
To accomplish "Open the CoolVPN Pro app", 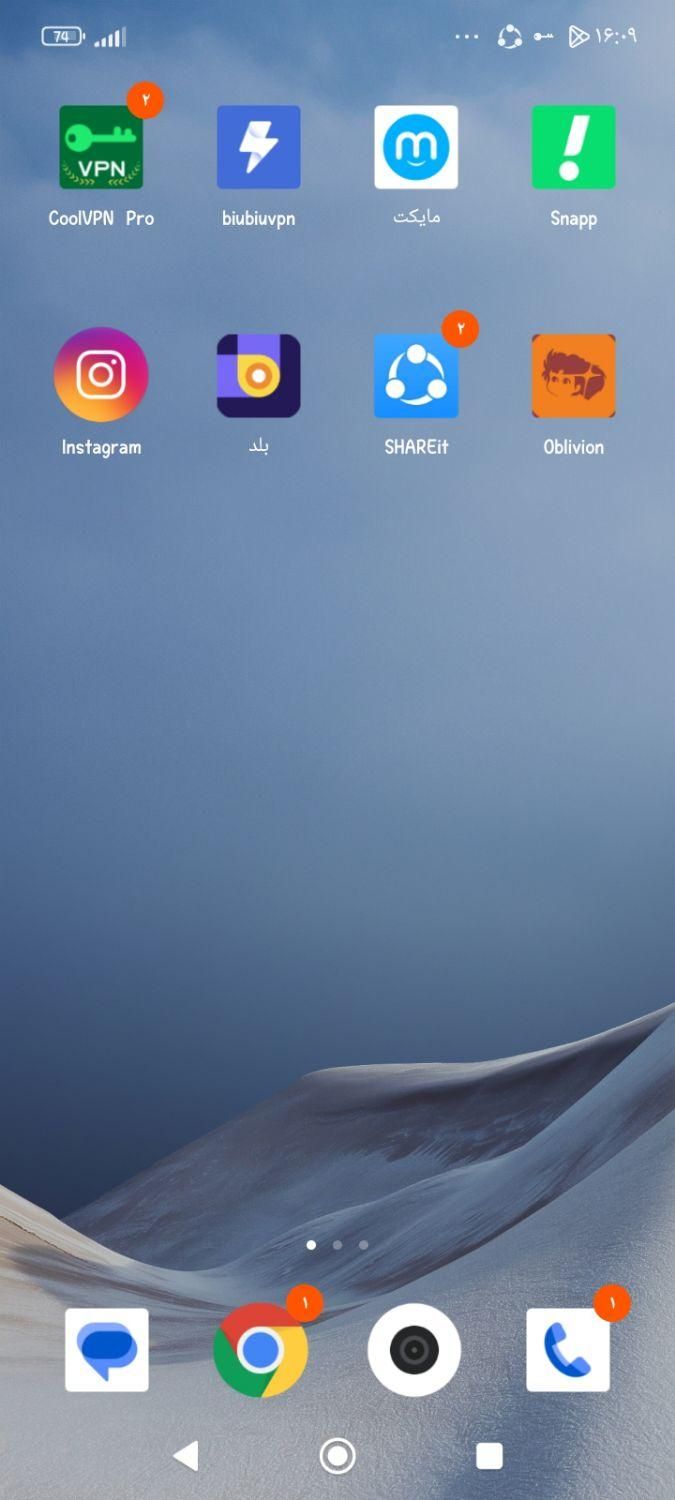I will coord(101,148).
